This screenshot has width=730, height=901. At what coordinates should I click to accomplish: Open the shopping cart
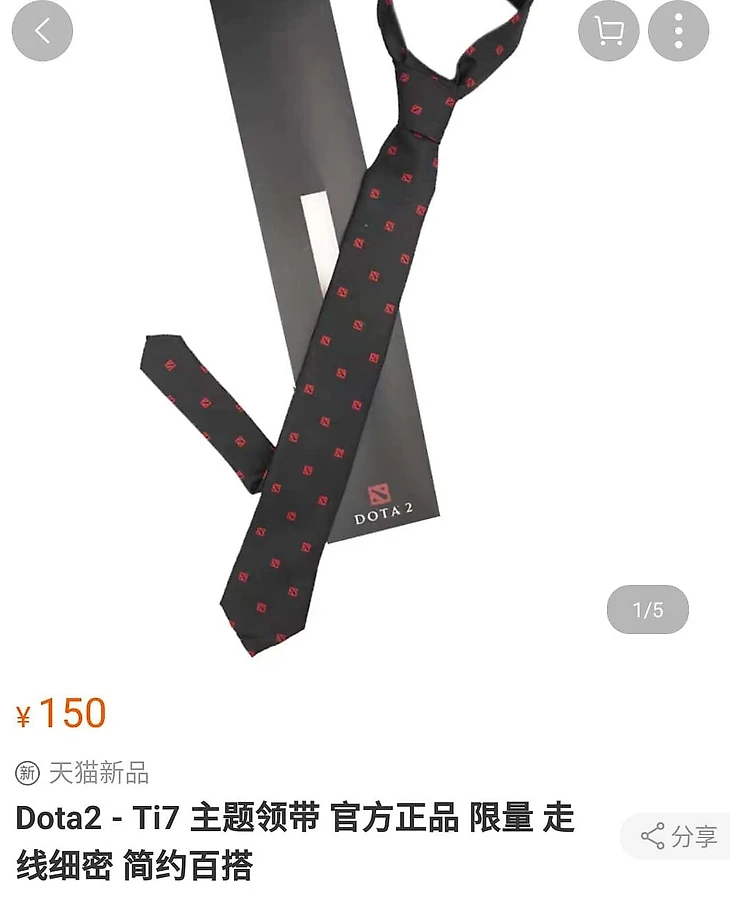point(608,31)
